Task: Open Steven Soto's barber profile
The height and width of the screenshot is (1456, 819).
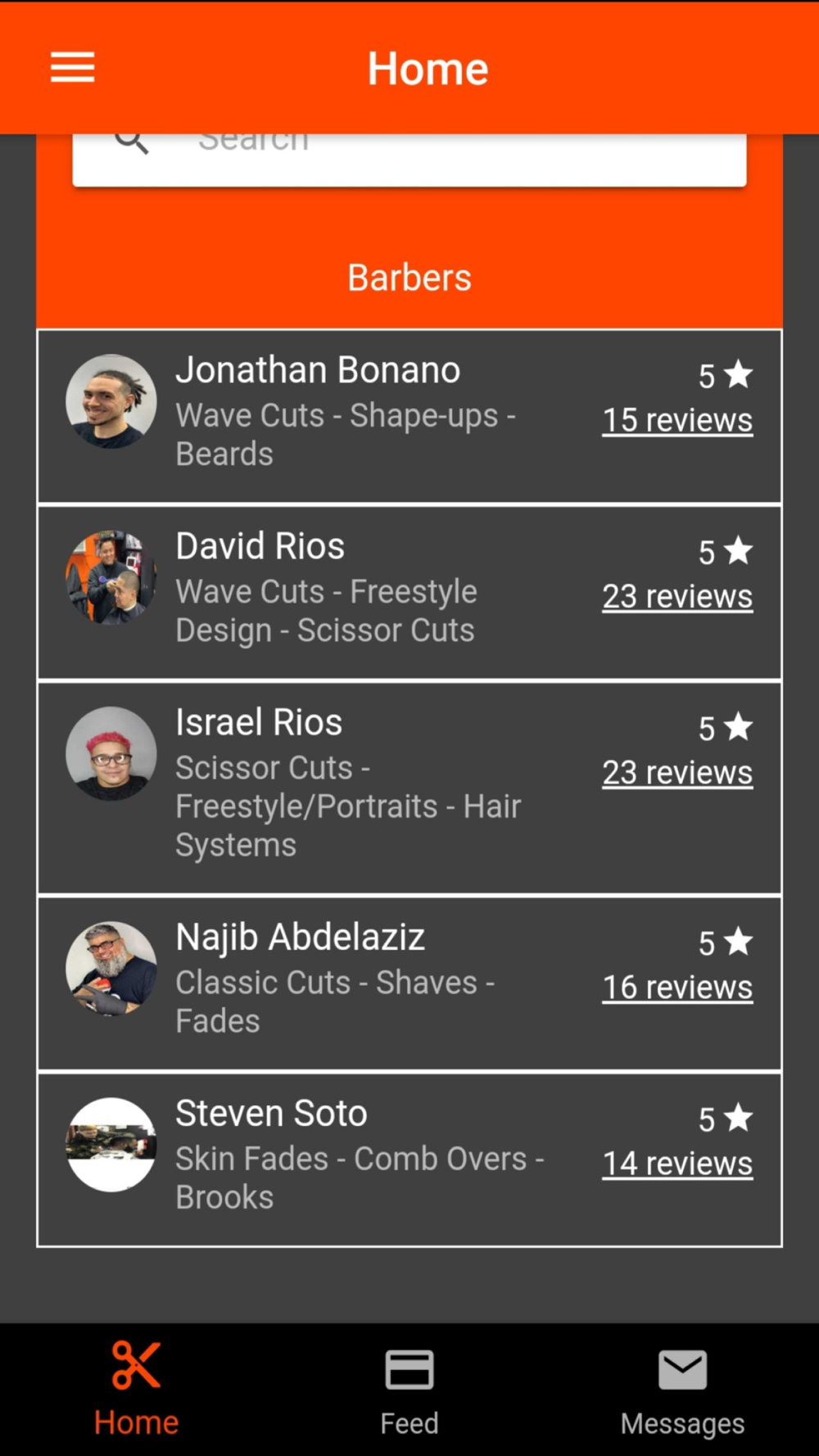Action: tap(409, 1160)
